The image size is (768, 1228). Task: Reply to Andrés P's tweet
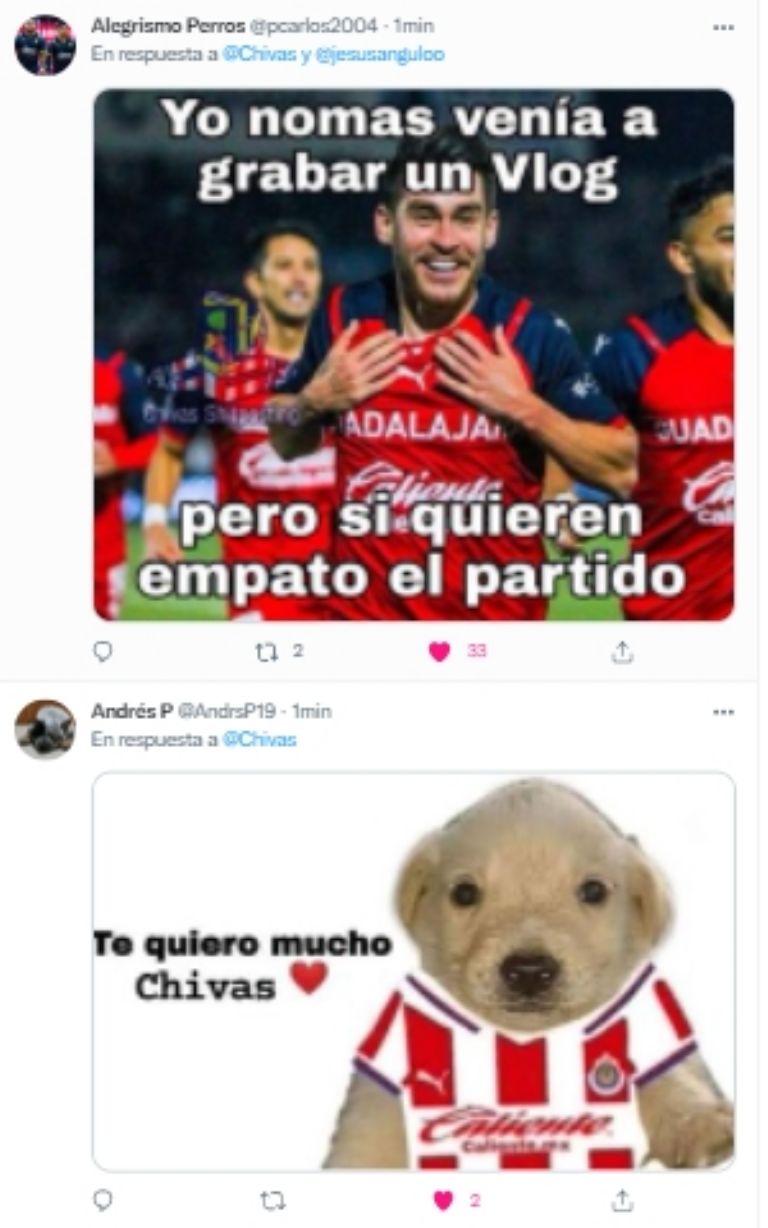(102, 1200)
